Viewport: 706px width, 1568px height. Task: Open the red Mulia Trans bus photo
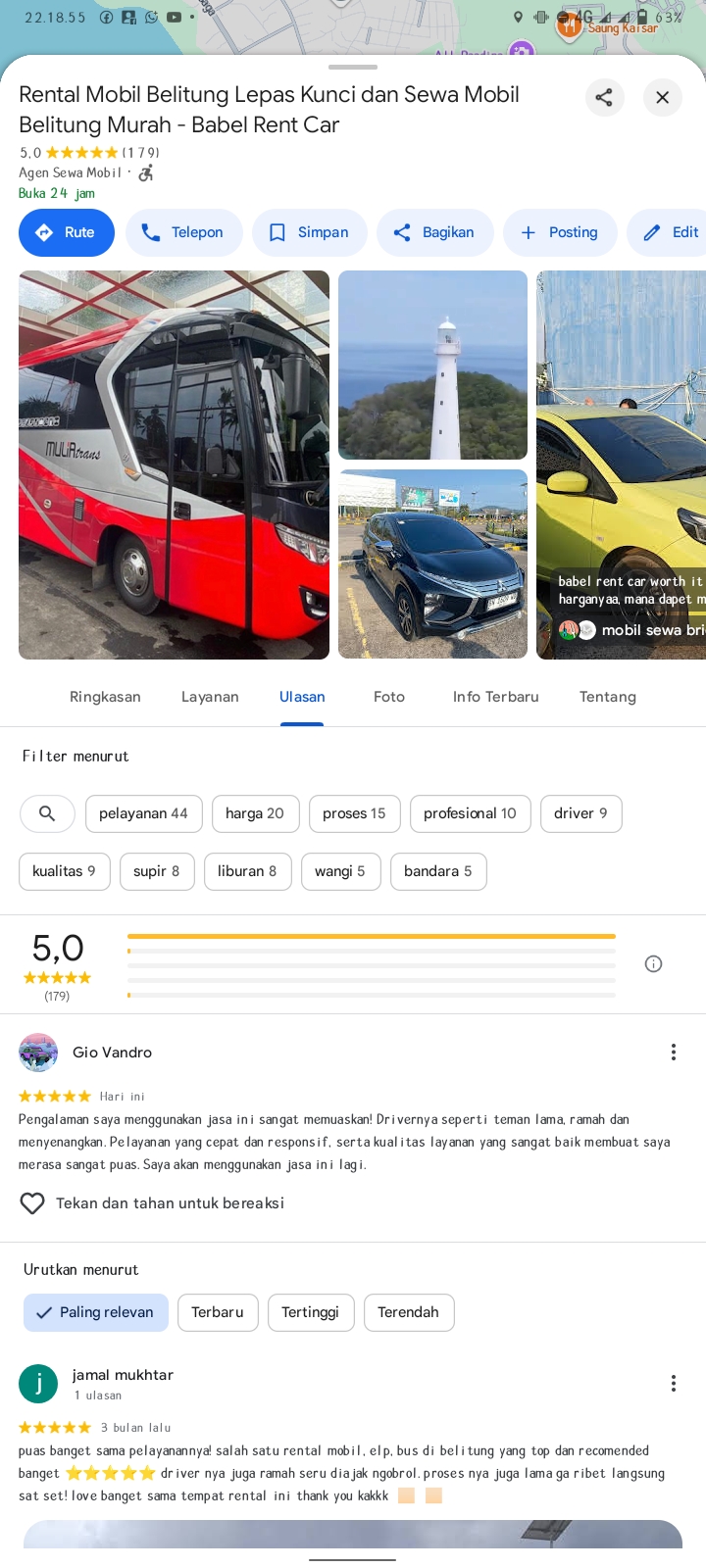(174, 465)
